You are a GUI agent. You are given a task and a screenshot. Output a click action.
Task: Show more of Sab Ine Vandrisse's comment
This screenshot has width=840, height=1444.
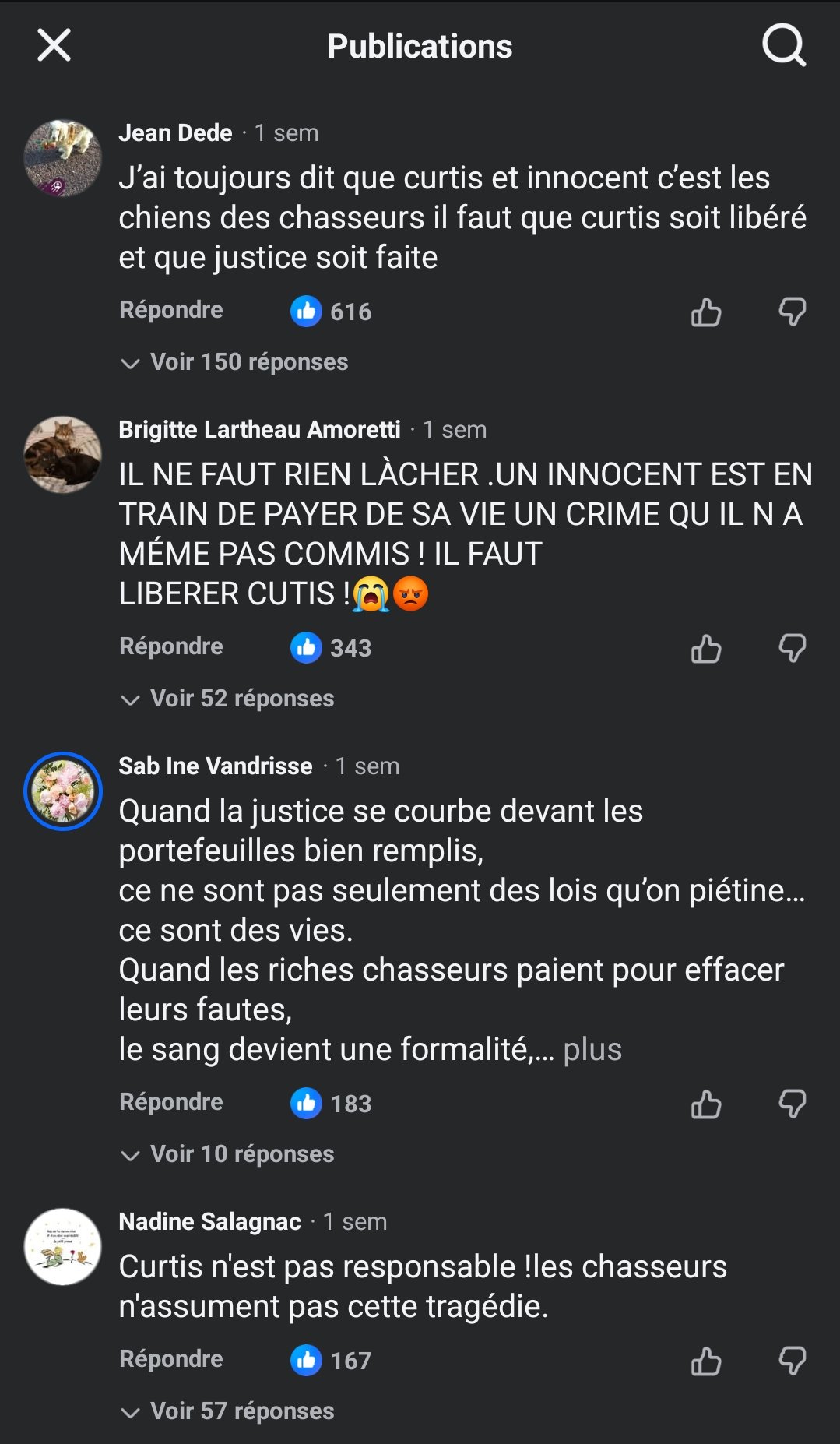(592, 1050)
